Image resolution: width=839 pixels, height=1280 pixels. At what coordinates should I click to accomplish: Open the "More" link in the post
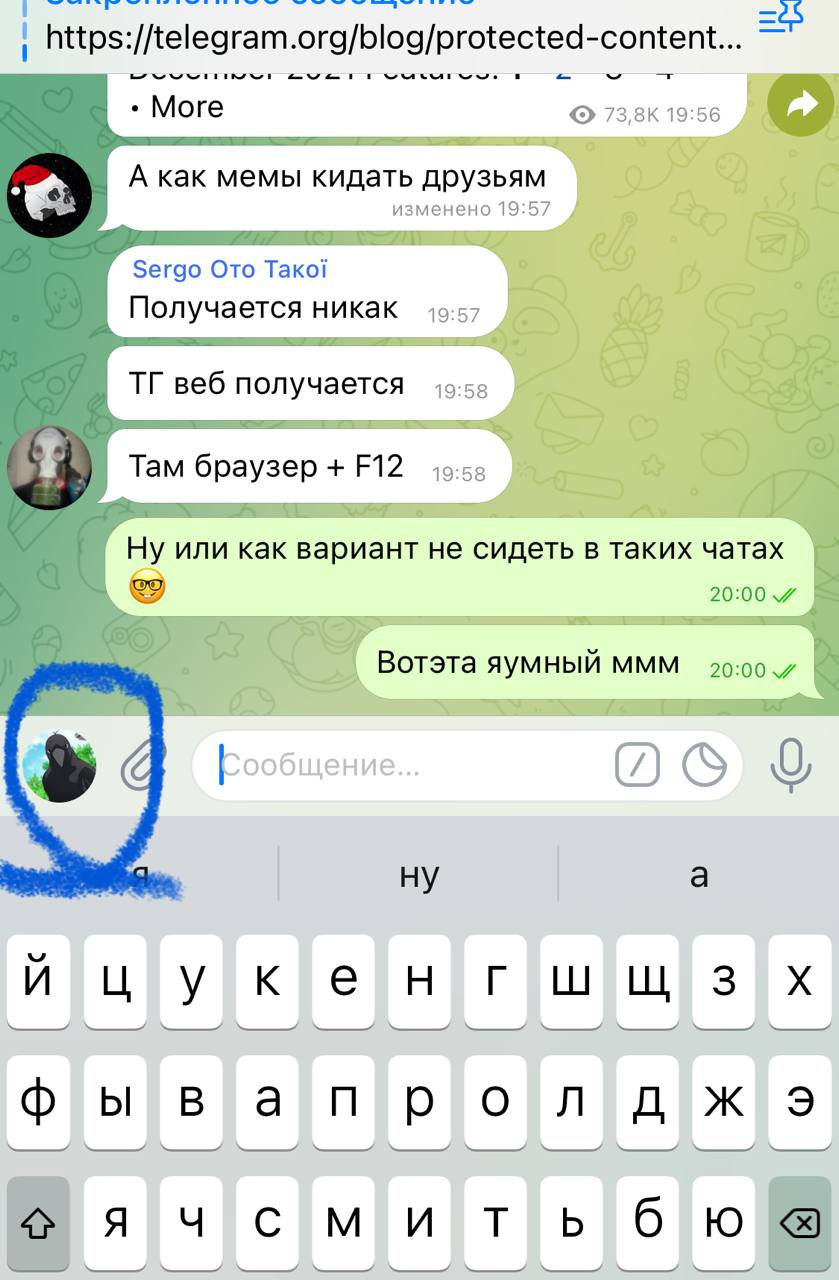pos(187,107)
